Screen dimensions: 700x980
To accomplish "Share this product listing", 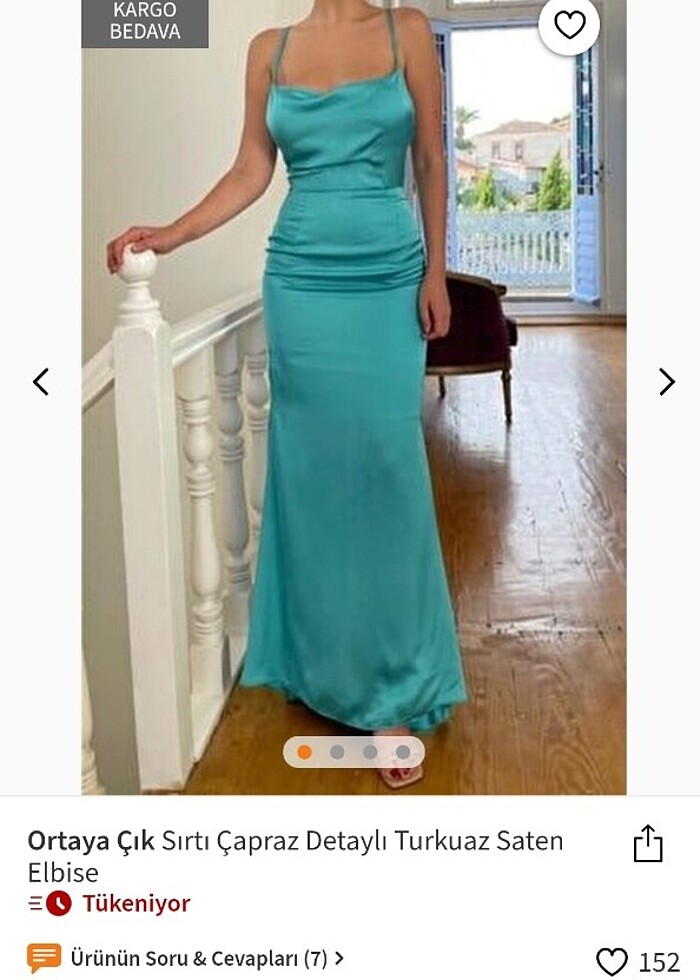I will (x=648, y=843).
